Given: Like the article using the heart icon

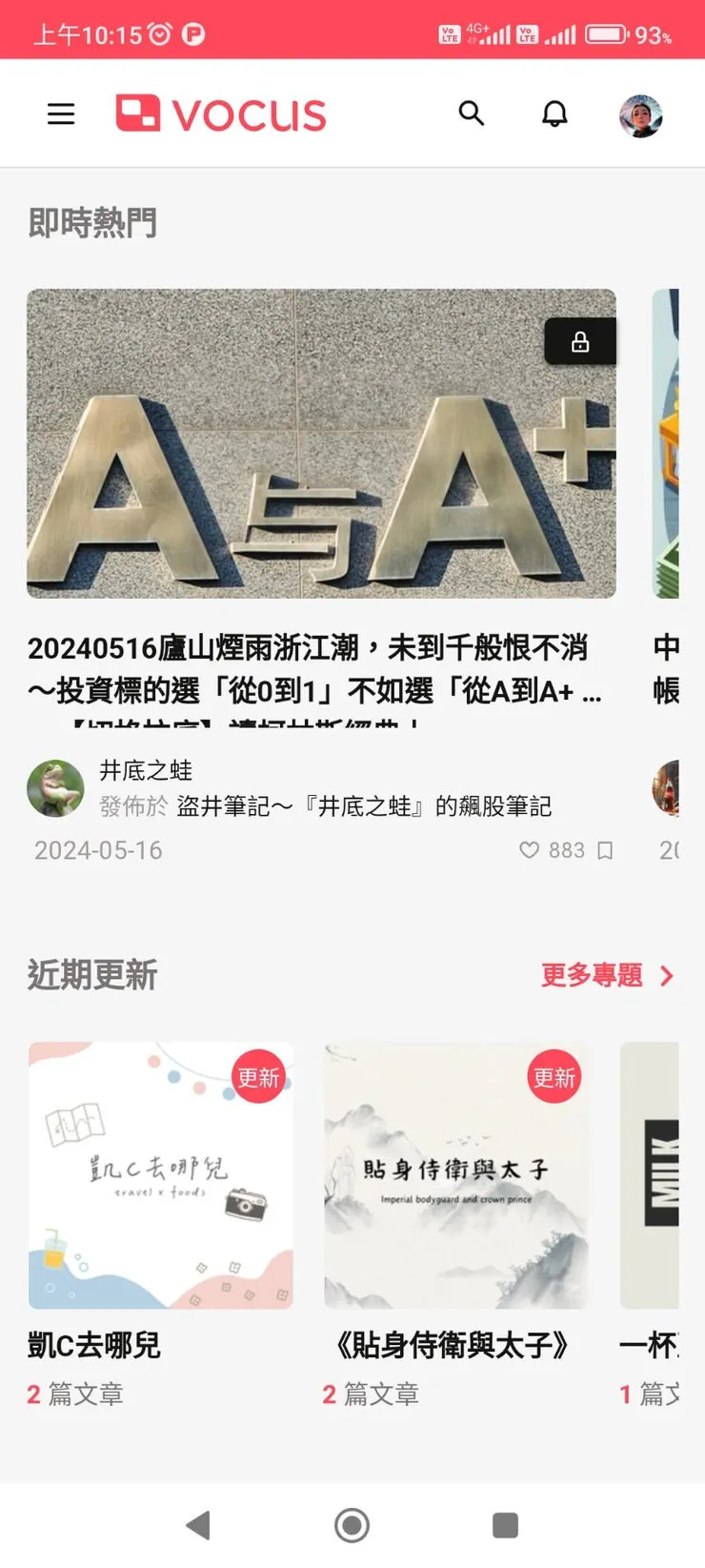Looking at the screenshot, I should pyautogui.click(x=530, y=849).
